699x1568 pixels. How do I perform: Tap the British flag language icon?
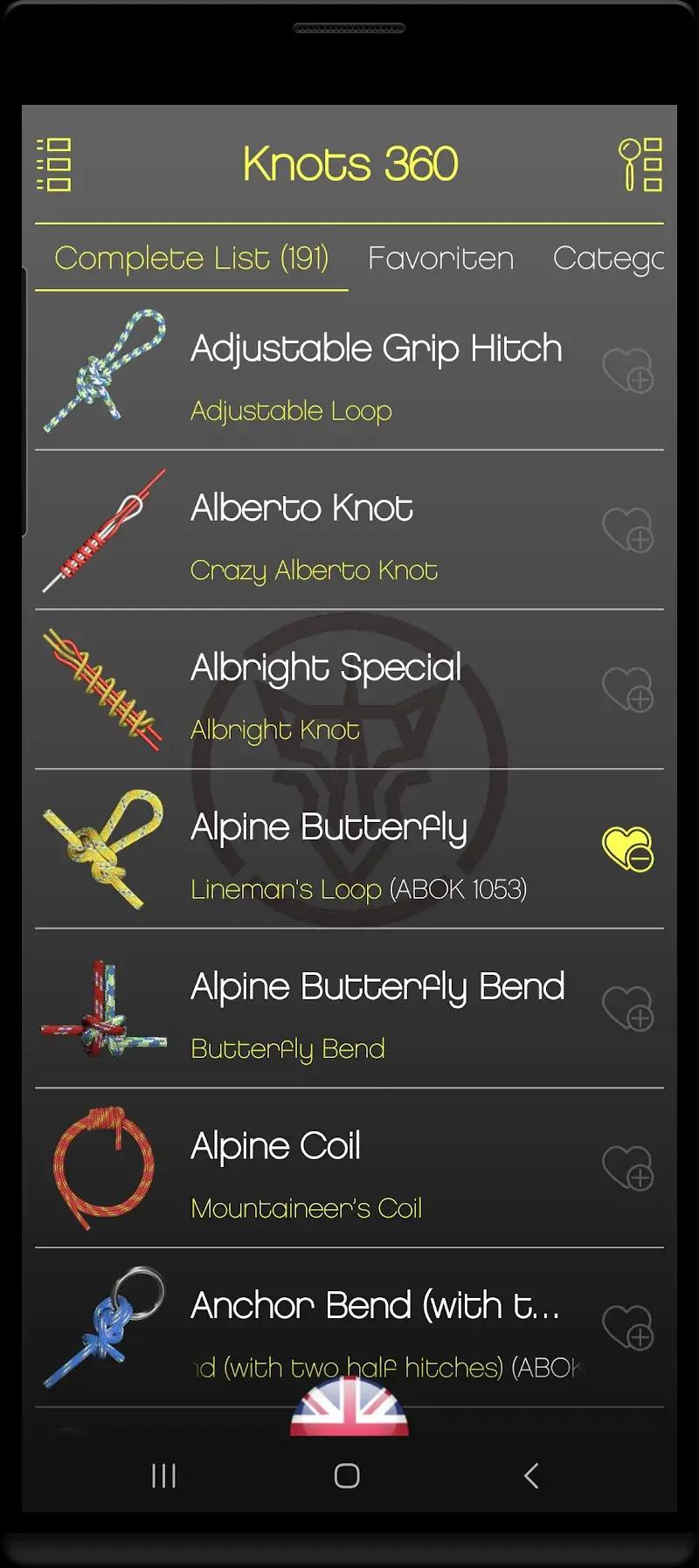coord(349,1408)
